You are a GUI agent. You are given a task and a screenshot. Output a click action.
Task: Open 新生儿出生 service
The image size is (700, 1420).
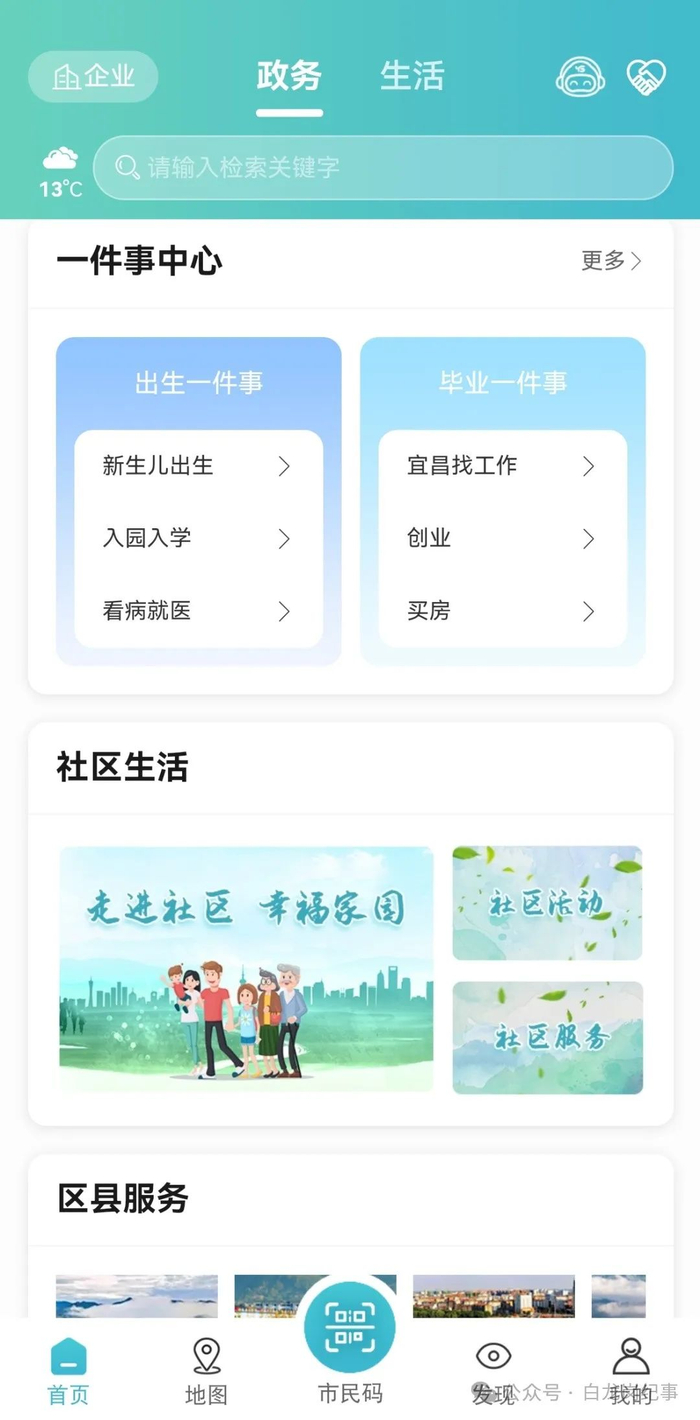point(197,466)
